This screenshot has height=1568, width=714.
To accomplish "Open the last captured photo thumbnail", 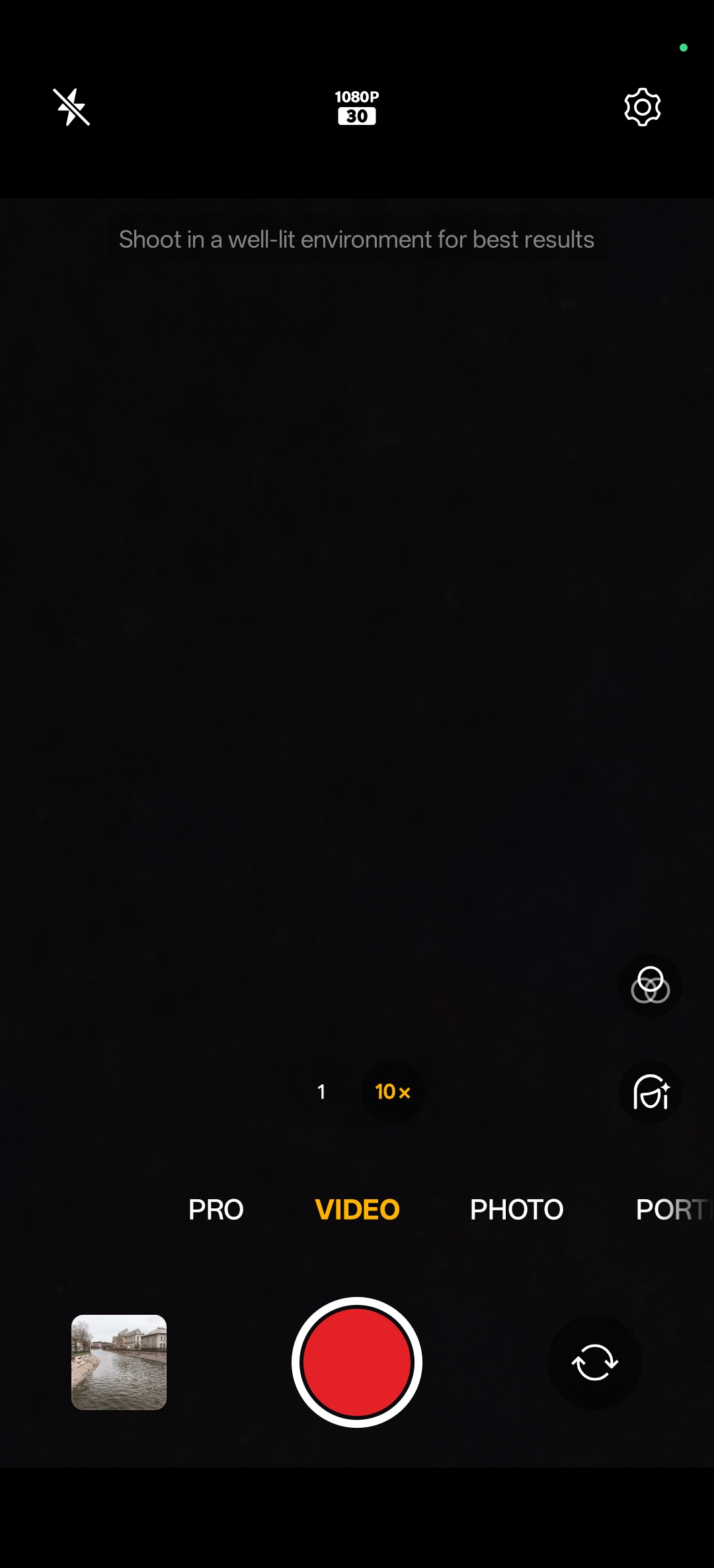I will click(x=119, y=1362).
